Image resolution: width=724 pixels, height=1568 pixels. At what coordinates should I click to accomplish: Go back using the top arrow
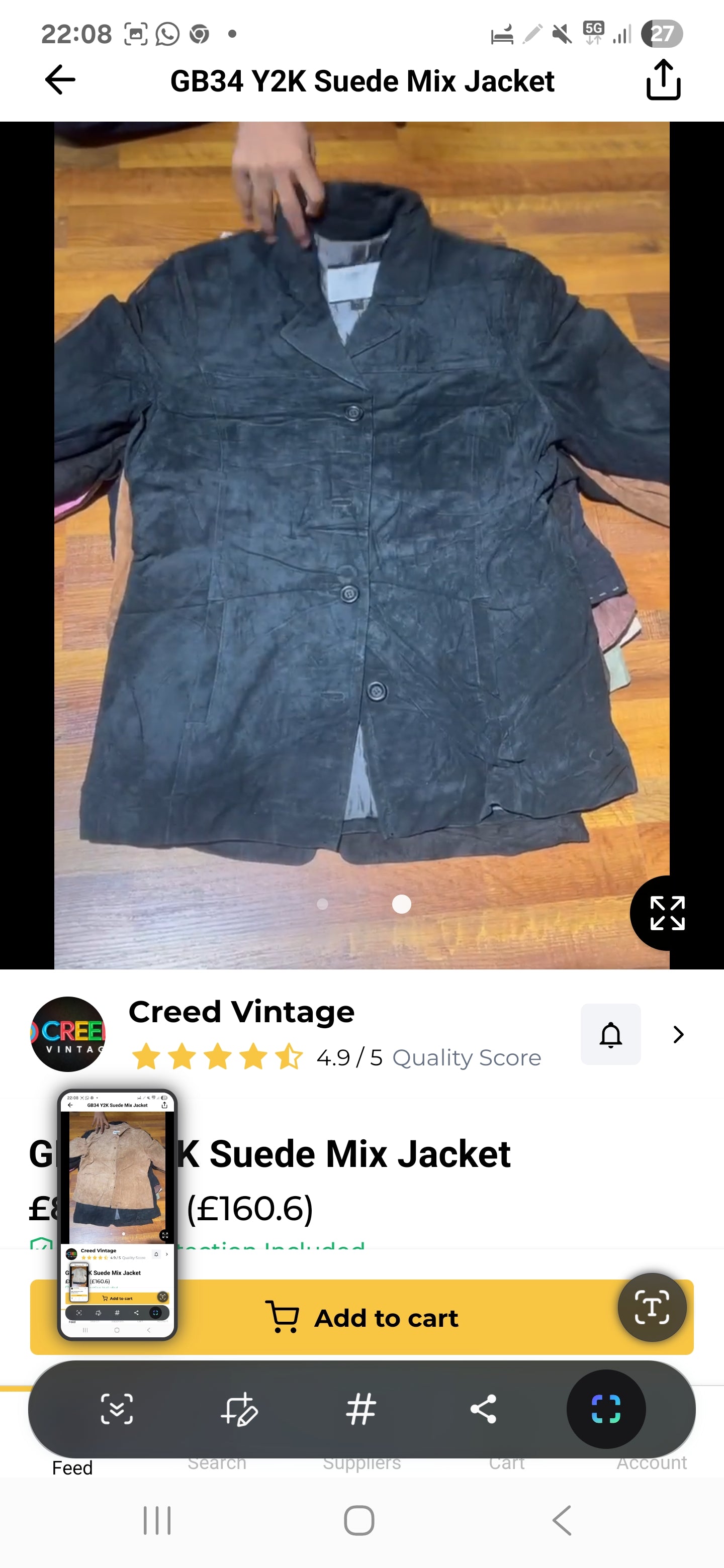pyautogui.click(x=60, y=80)
